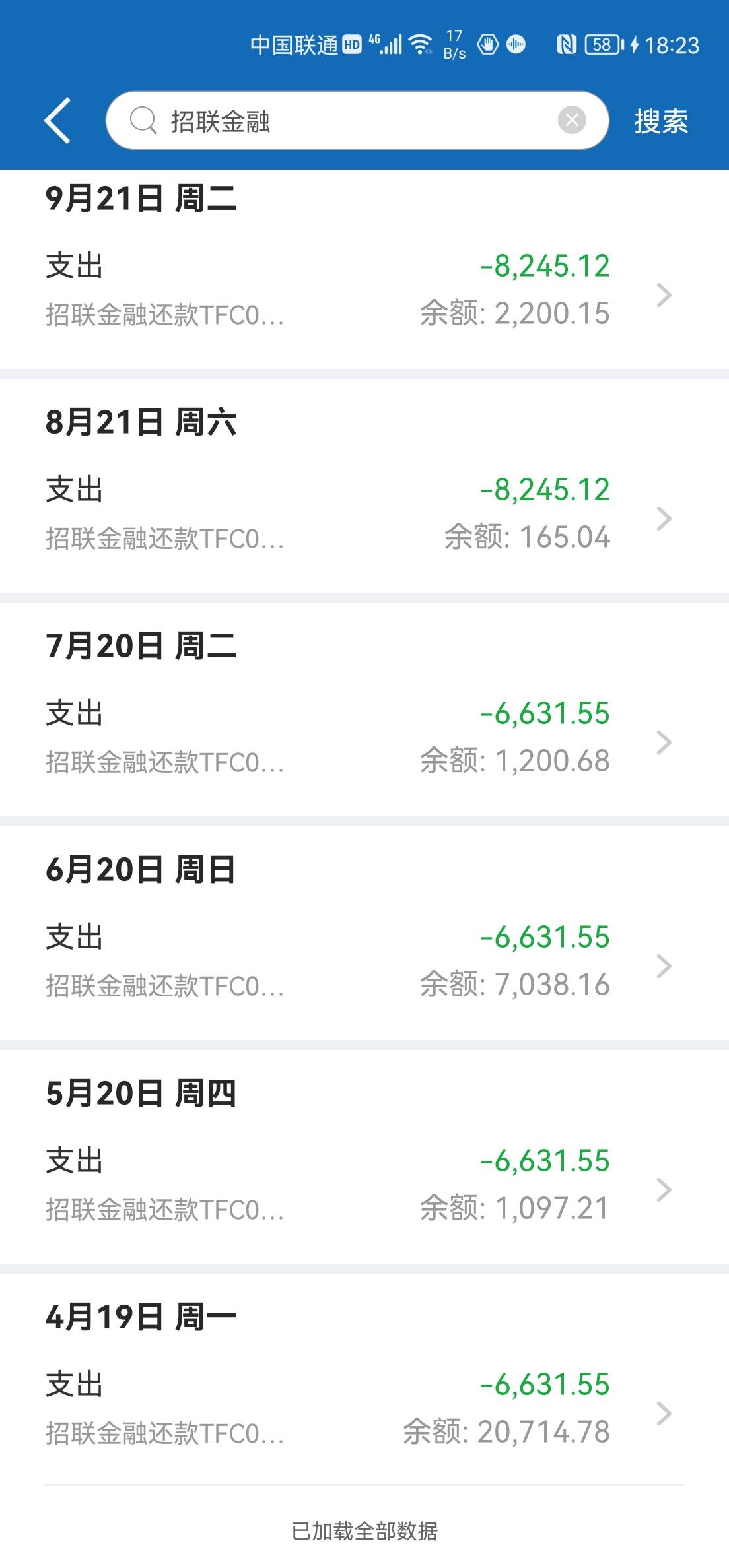Open the 5月20日 transaction record
The width and height of the screenshot is (729, 1568).
coord(364,1186)
